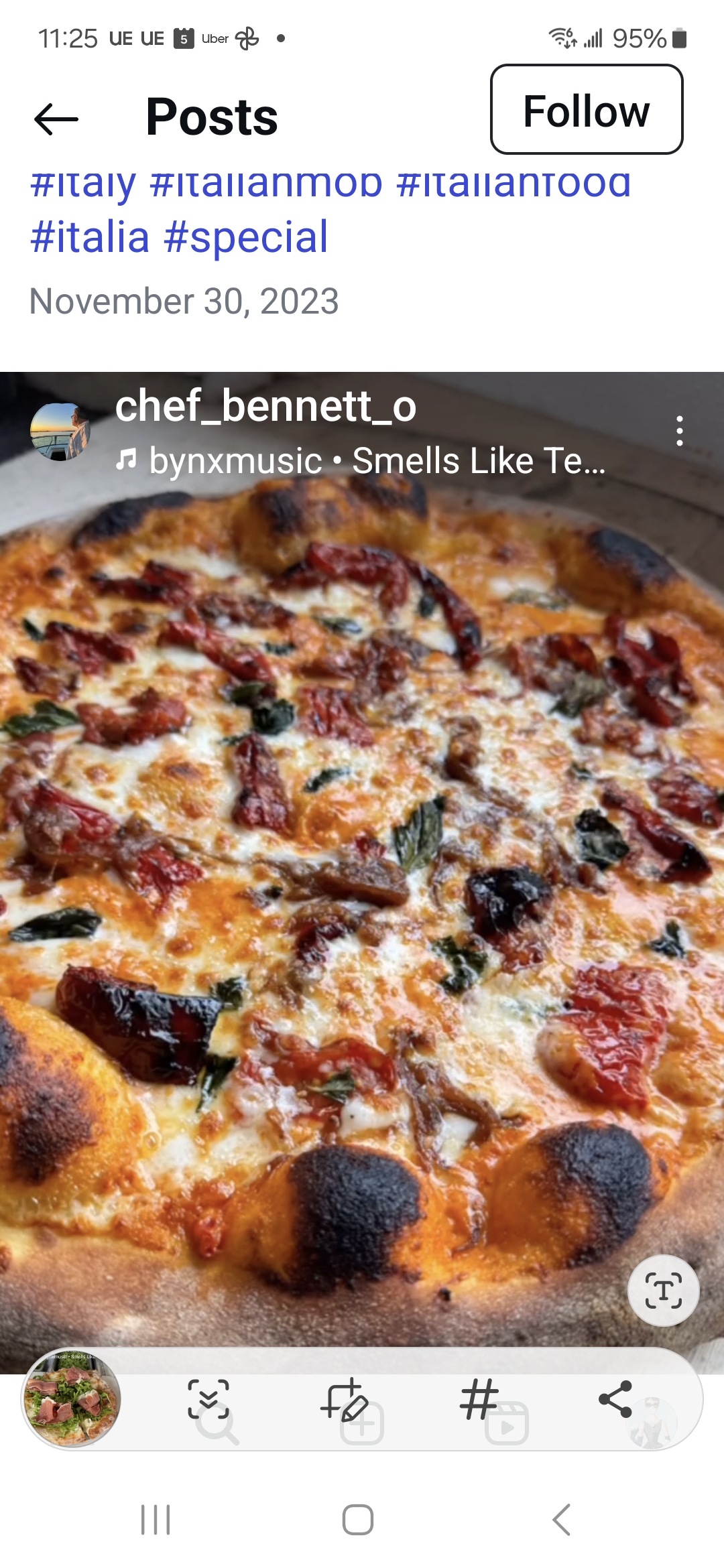Go back from the Posts screen
The height and width of the screenshot is (1568, 724).
click(56, 119)
